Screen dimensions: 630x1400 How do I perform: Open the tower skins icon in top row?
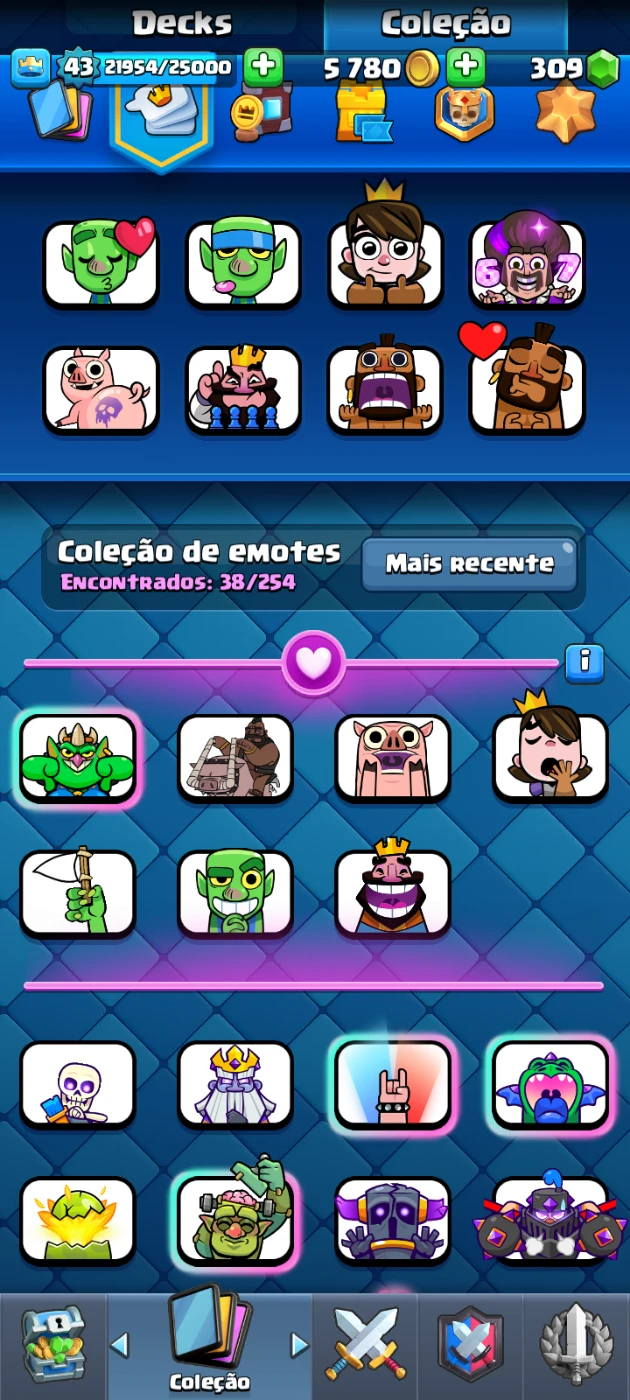[x=362, y=112]
